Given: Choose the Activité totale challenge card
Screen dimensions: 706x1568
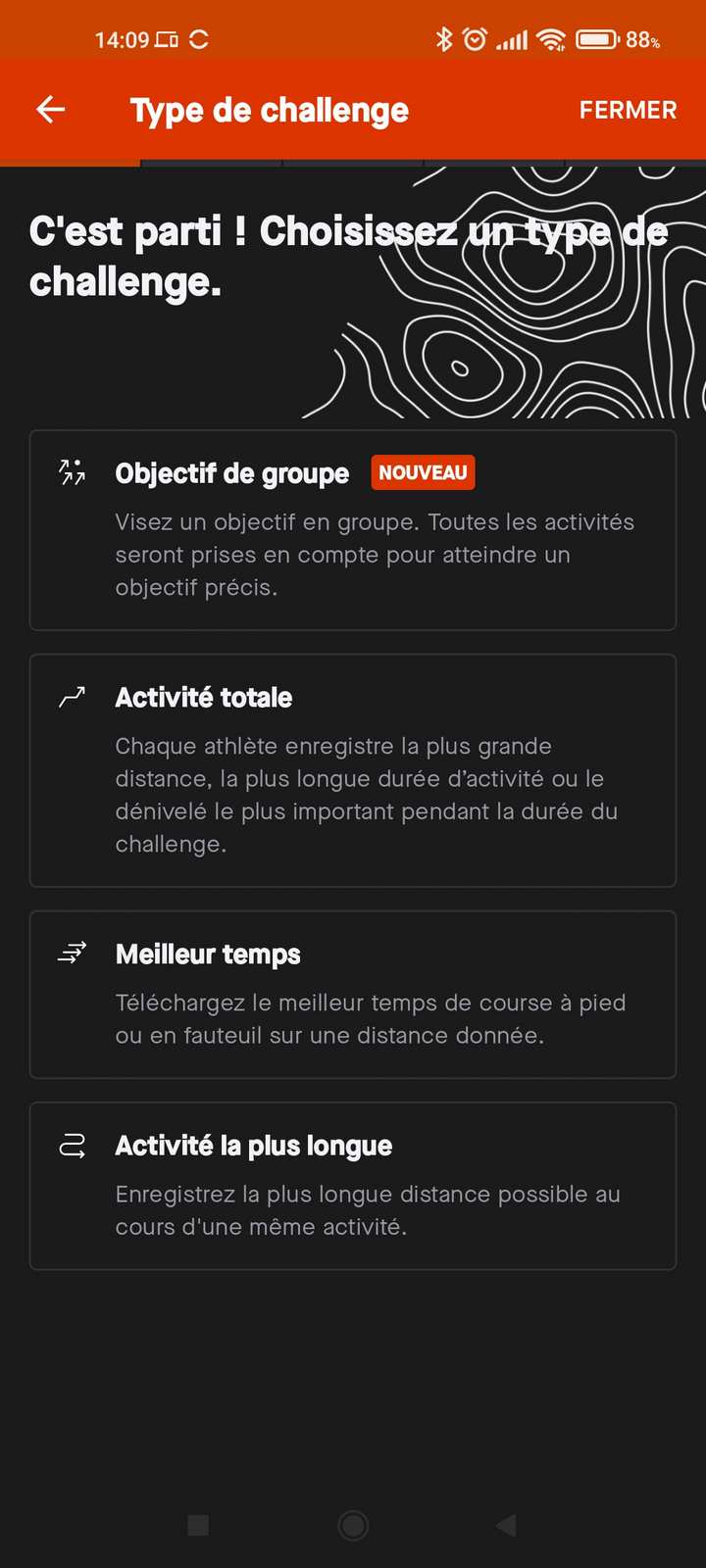Looking at the screenshot, I should [x=353, y=770].
